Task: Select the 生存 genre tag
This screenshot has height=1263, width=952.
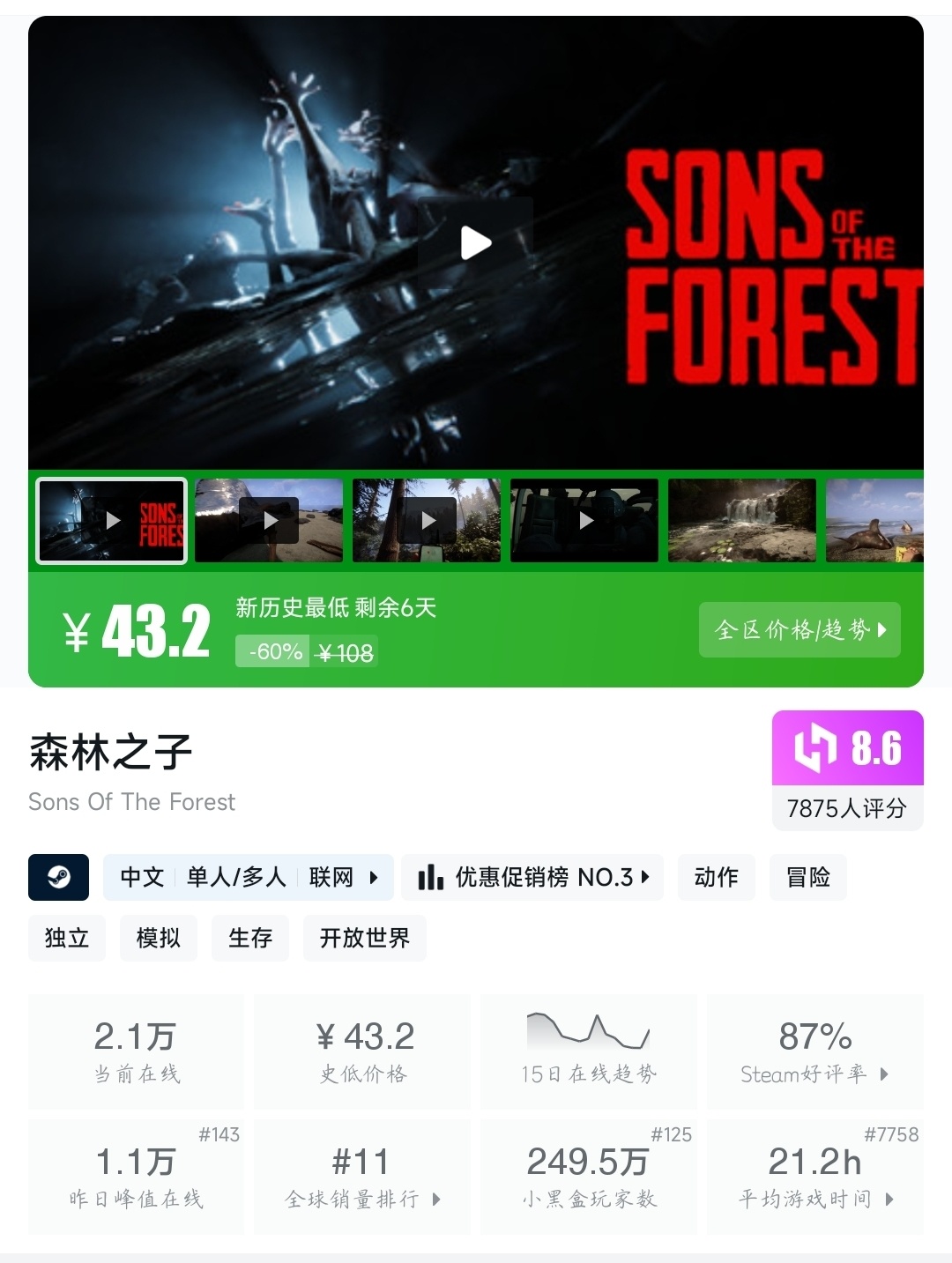Action: 250,938
